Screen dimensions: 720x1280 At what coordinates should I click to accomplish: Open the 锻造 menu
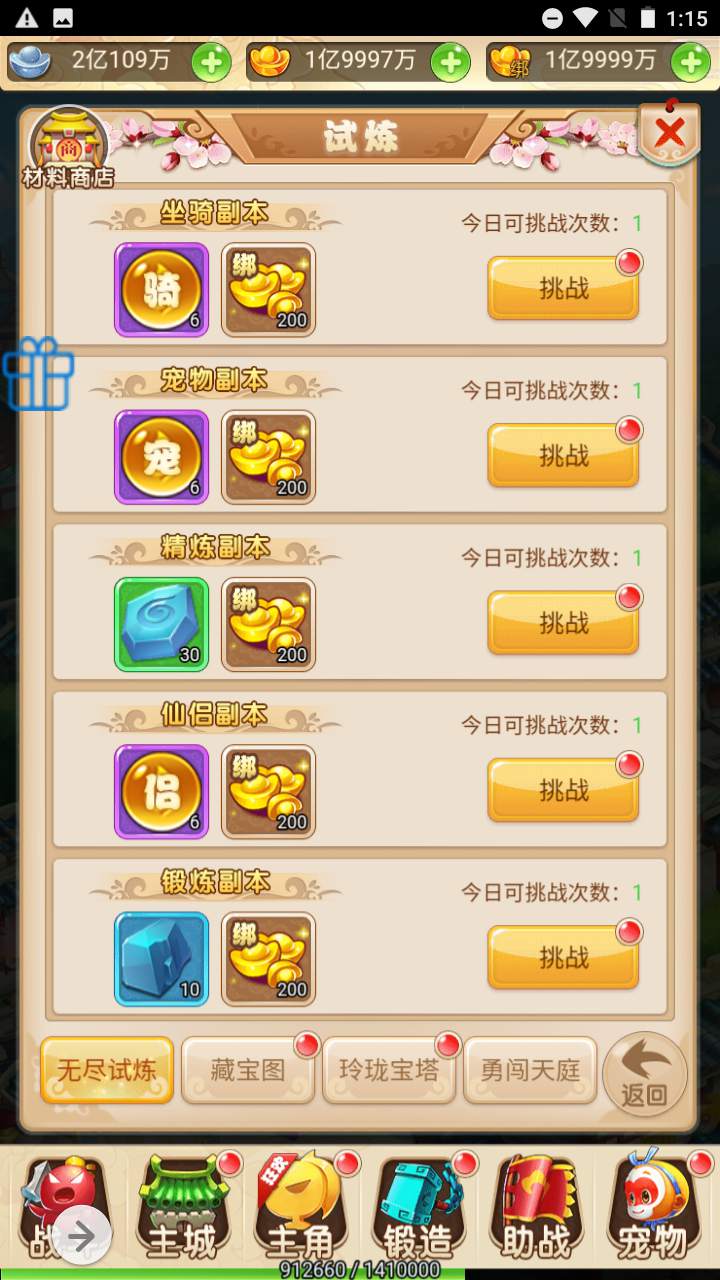click(x=417, y=1210)
